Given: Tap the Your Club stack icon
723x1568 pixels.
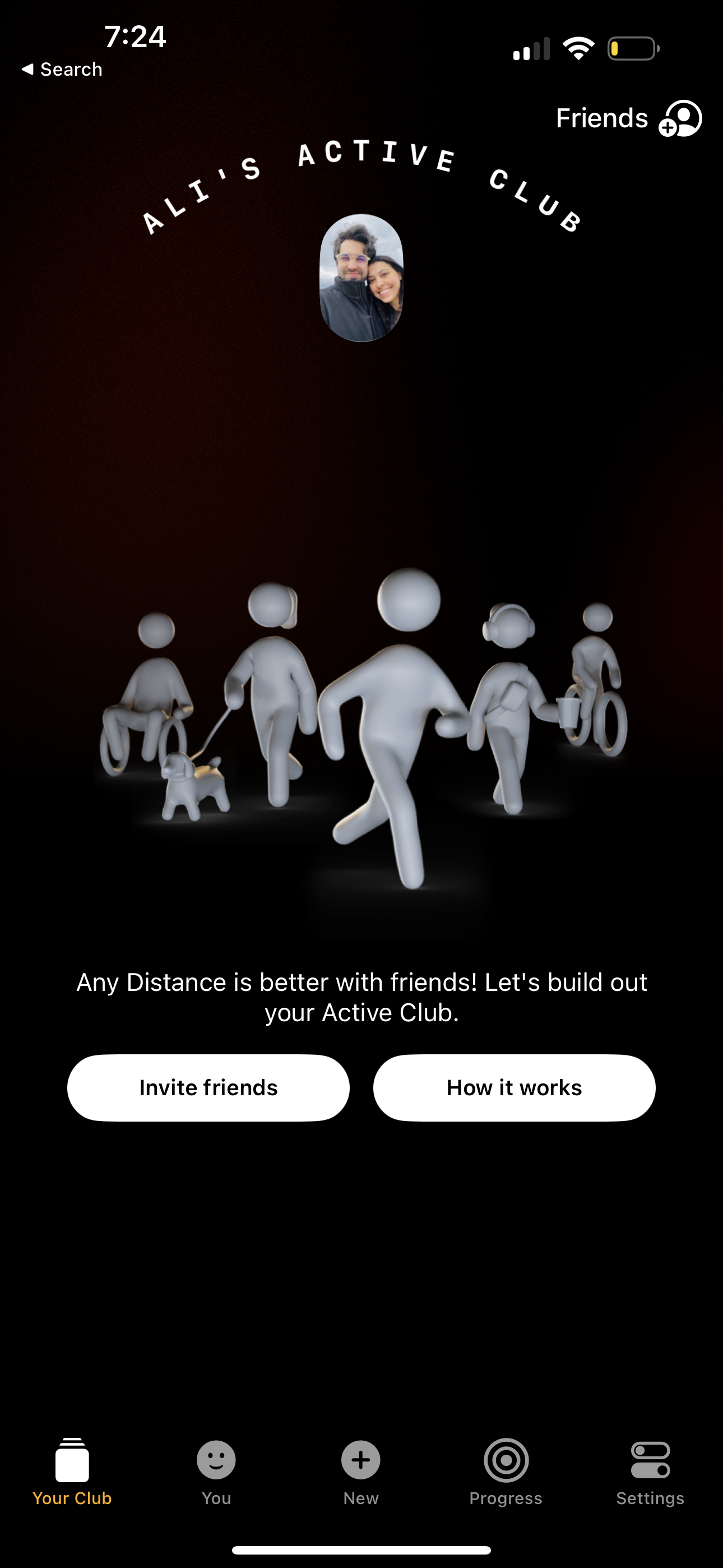Looking at the screenshot, I should (x=72, y=1460).
